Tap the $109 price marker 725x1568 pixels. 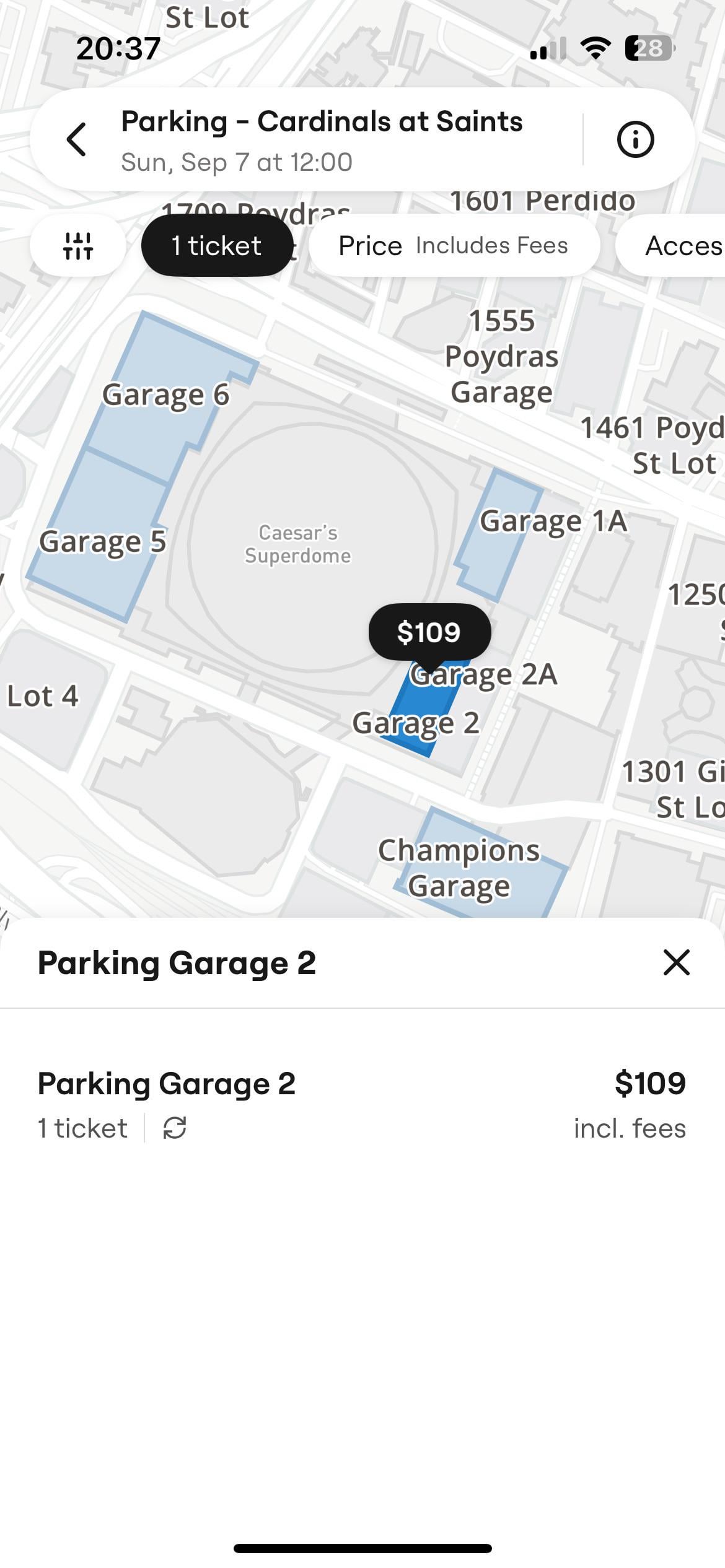pyautogui.click(x=429, y=632)
